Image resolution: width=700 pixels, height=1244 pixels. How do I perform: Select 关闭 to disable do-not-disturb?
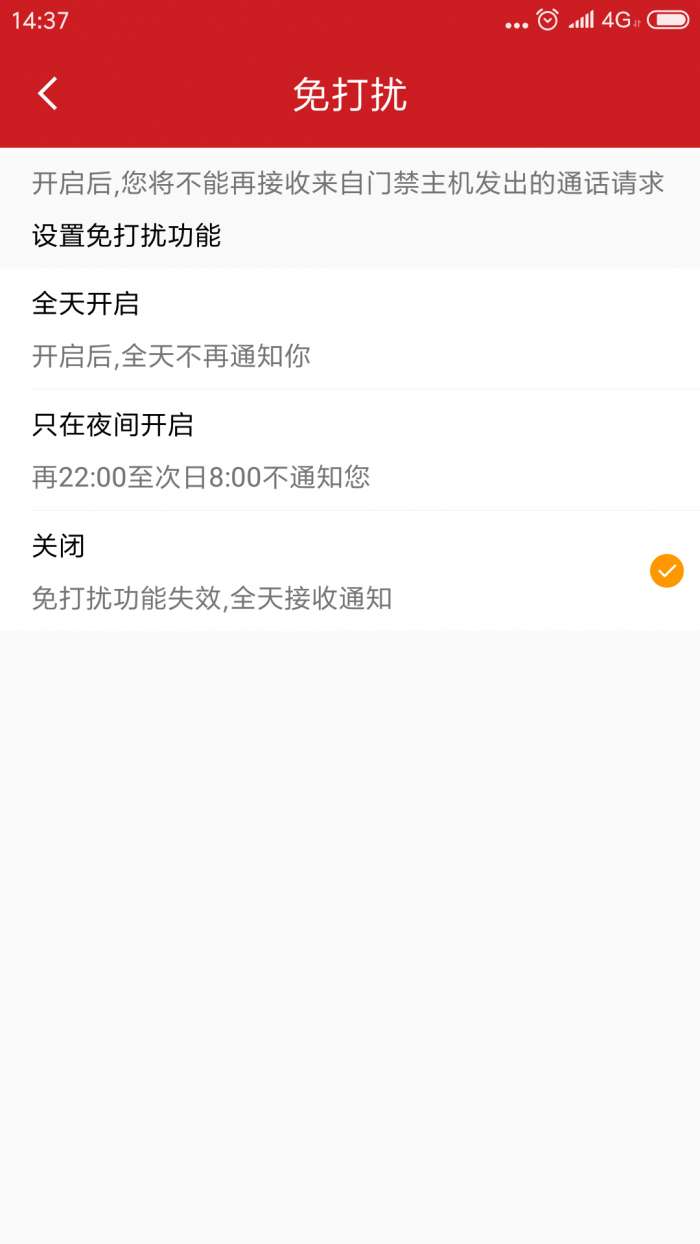pyautogui.click(x=350, y=571)
